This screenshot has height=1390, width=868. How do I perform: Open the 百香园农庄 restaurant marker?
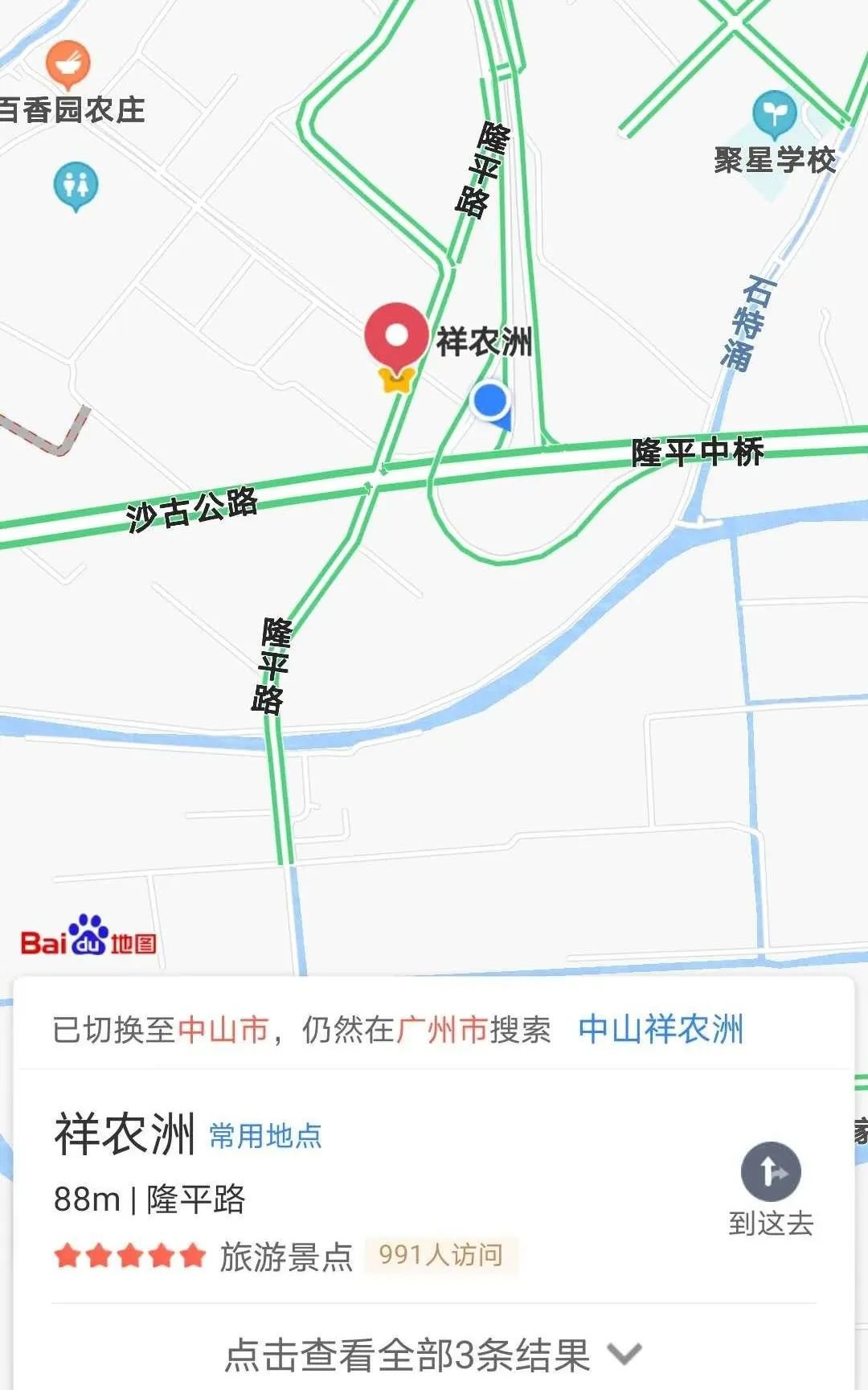coord(68,64)
